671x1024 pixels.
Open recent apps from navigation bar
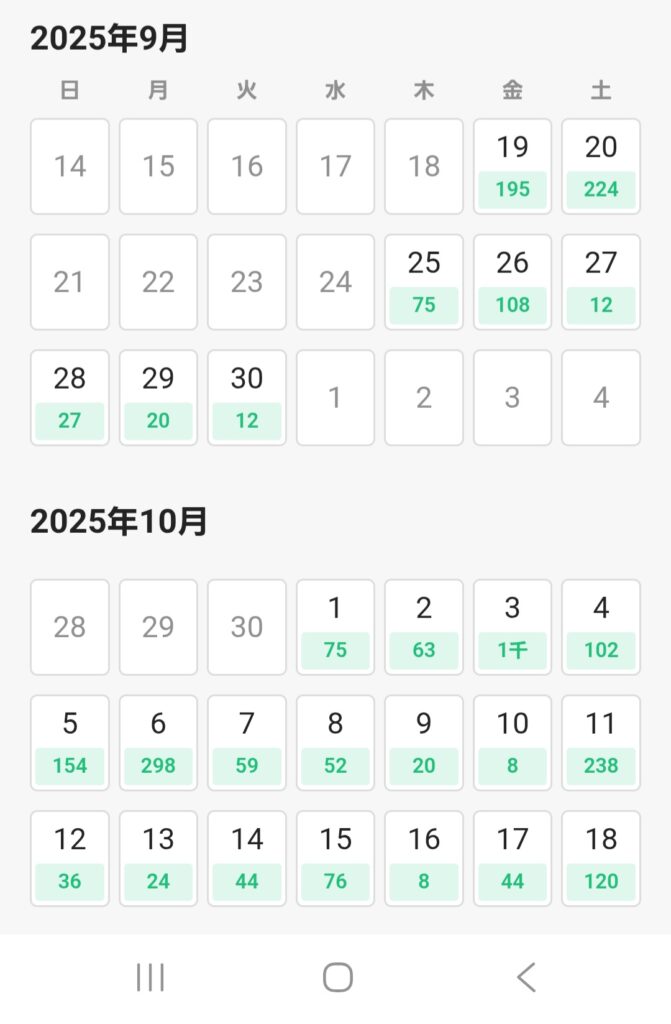pos(150,977)
